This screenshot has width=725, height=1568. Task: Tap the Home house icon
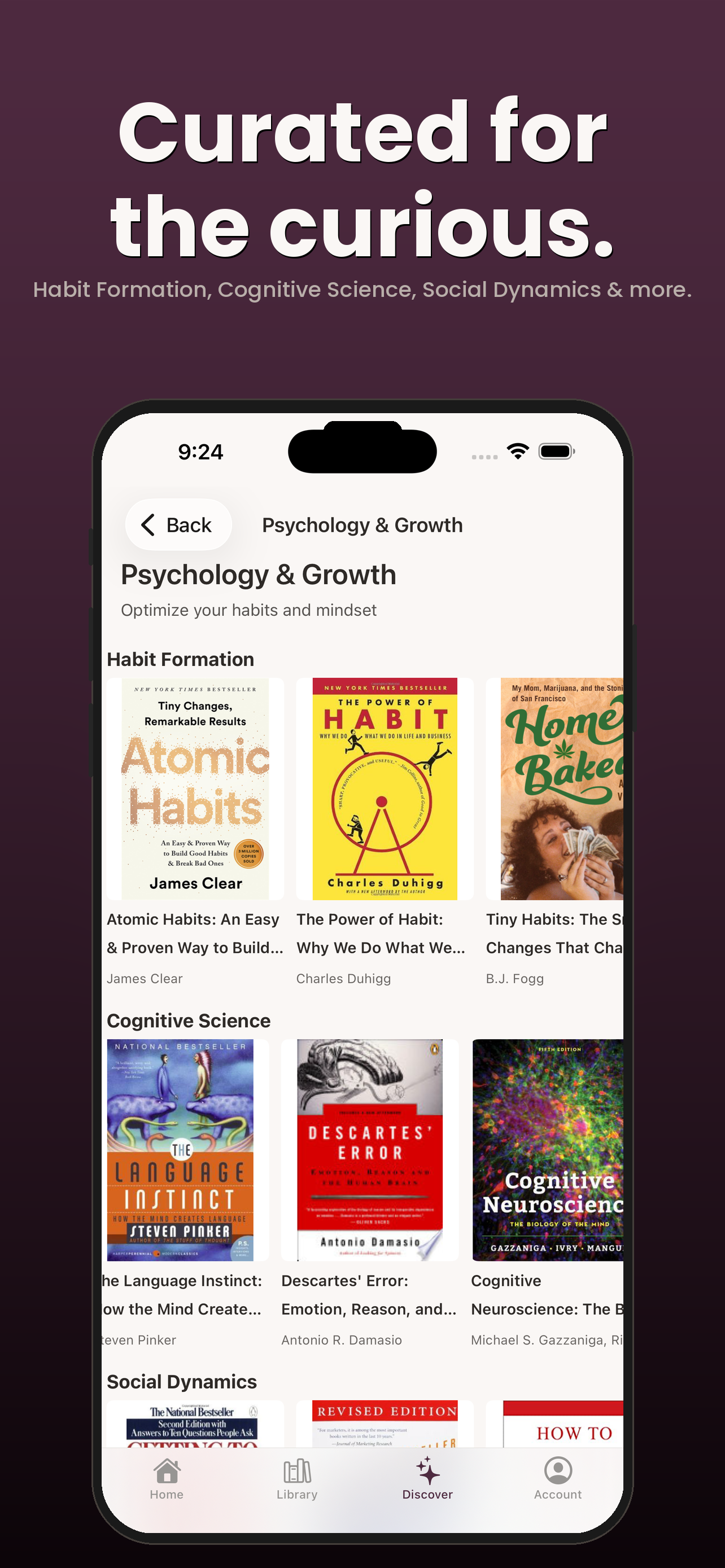click(x=166, y=1470)
